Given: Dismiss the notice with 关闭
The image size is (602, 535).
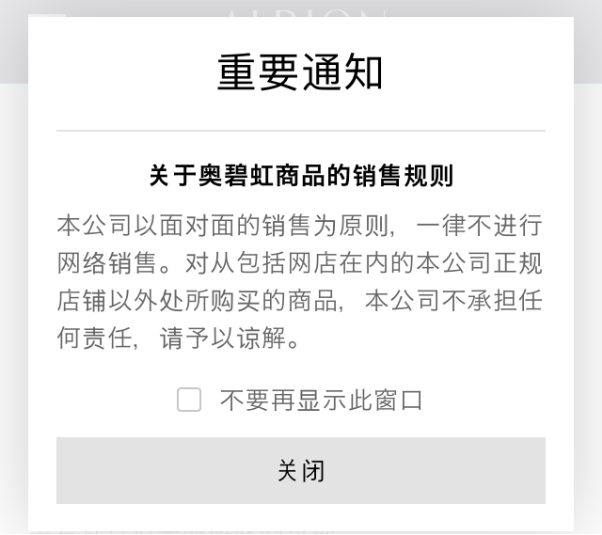Looking at the screenshot, I should (300, 470).
